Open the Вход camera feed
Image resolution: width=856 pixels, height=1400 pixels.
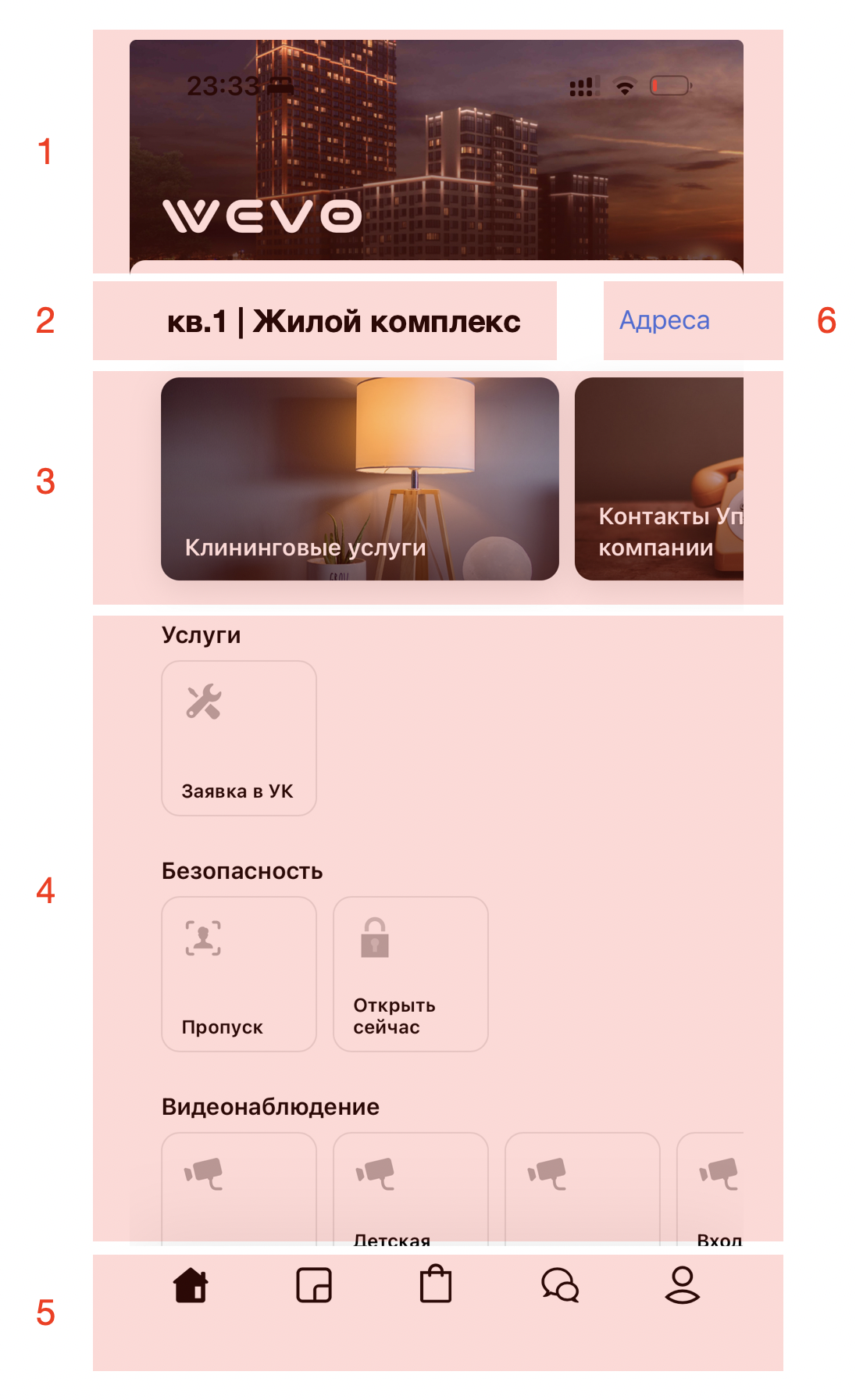[711, 1188]
